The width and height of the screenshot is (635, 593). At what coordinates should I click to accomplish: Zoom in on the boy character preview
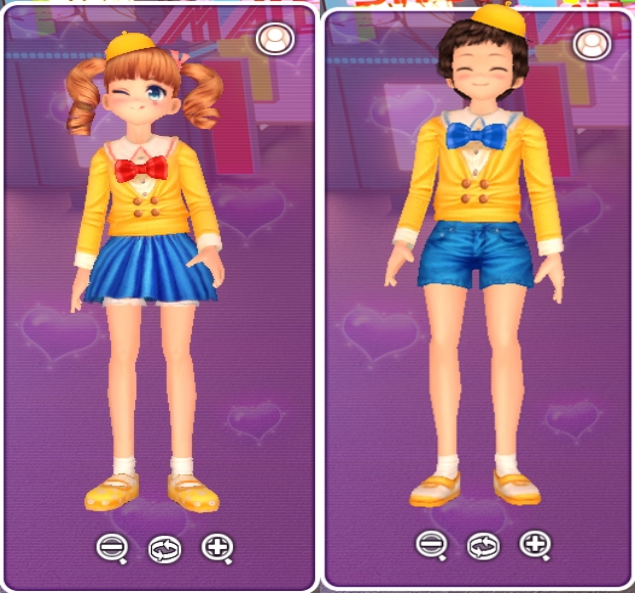tap(535, 544)
